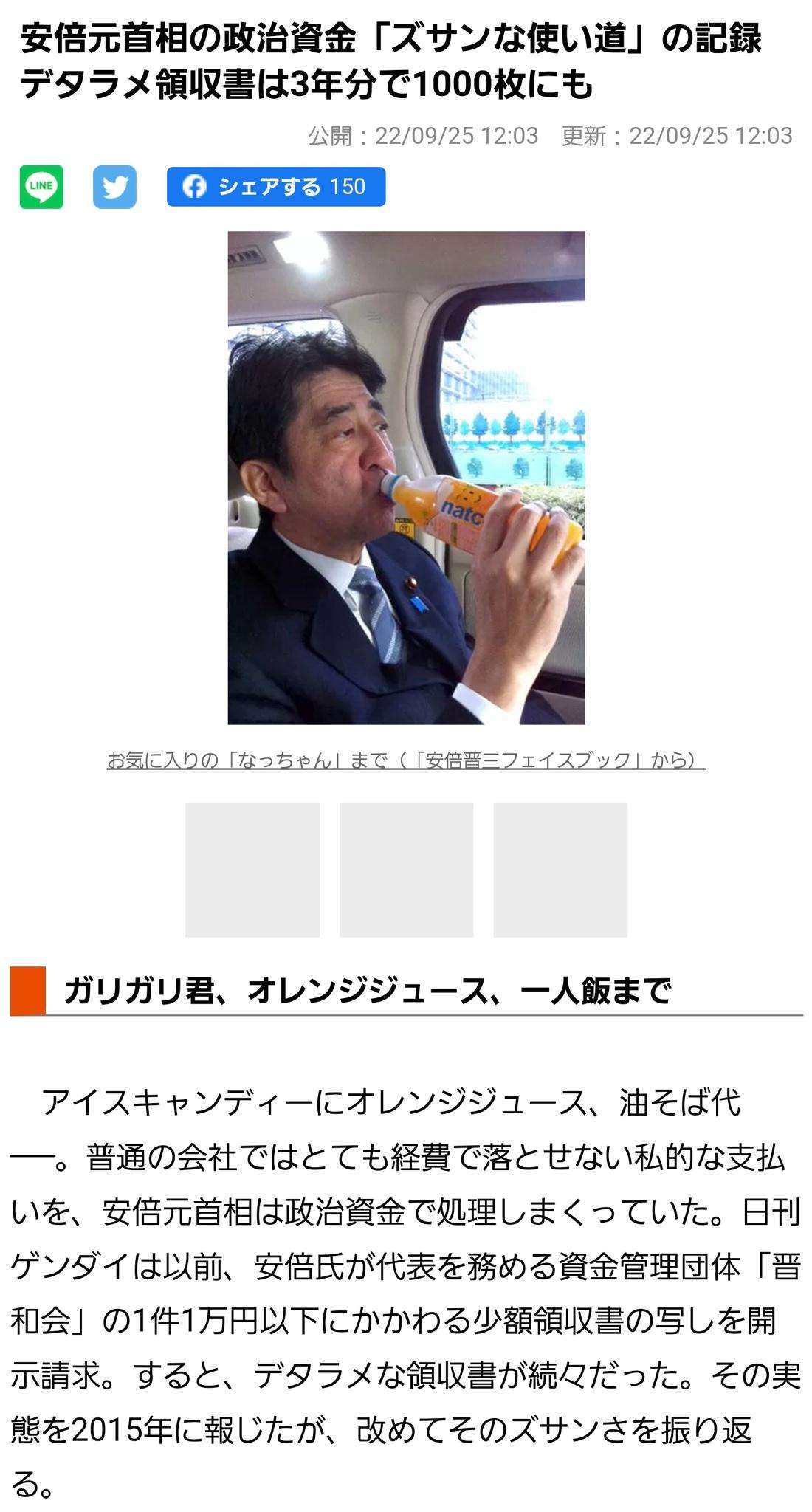The width and height of the screenshot is (812, 1512).
Task: Open the article's main photo
Action: coord(406,478)
